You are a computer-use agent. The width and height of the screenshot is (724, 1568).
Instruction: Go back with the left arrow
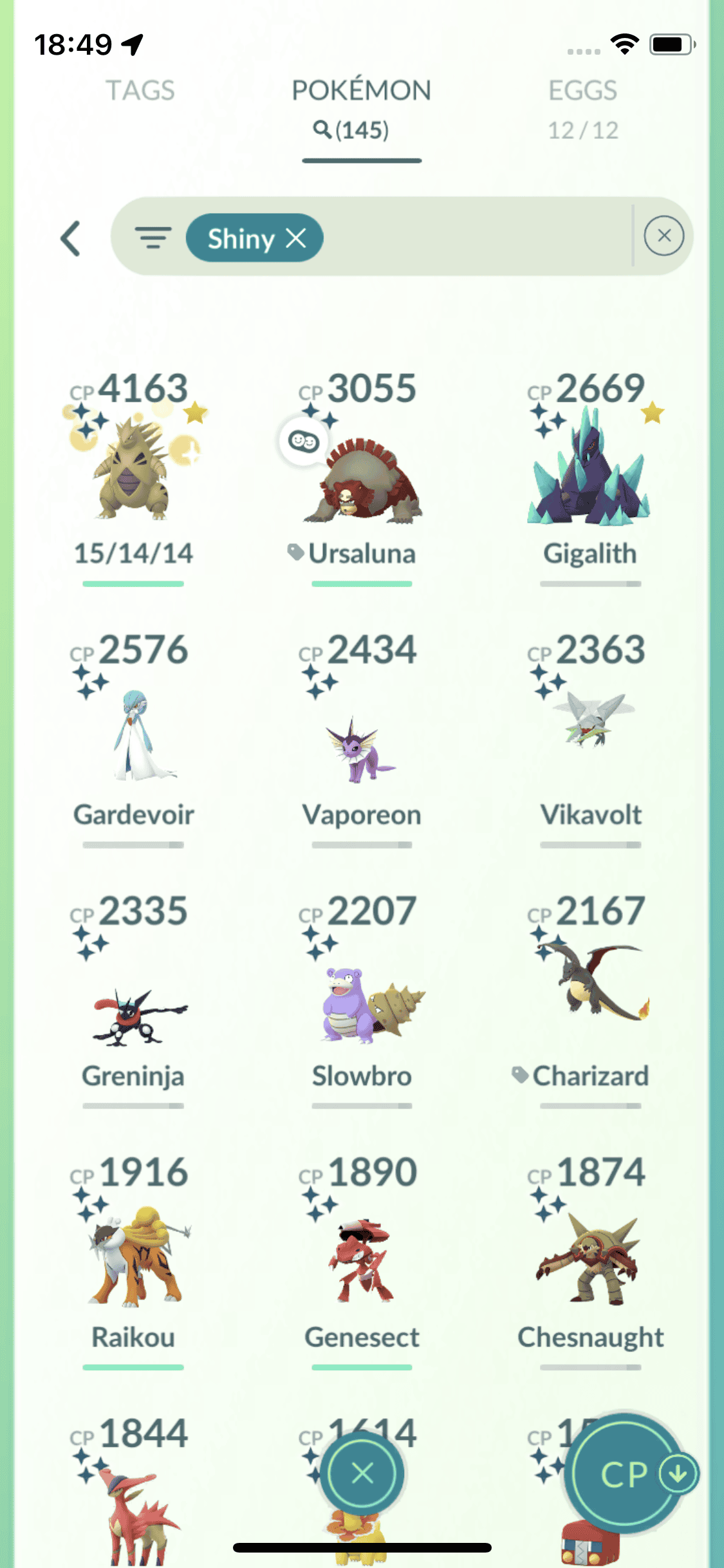71,238
